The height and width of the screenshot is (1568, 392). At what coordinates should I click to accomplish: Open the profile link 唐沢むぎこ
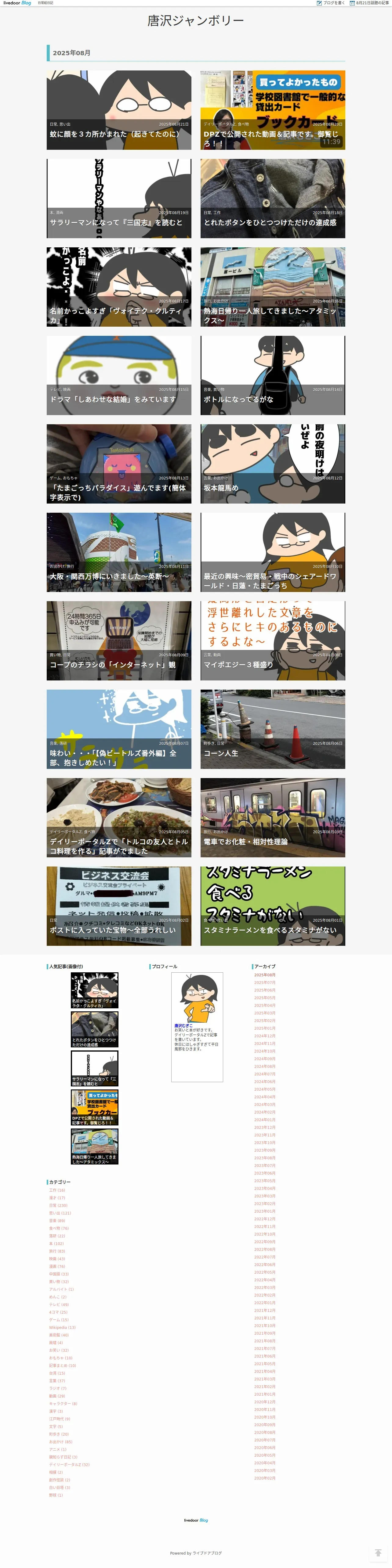click(x=183, y=1026)
